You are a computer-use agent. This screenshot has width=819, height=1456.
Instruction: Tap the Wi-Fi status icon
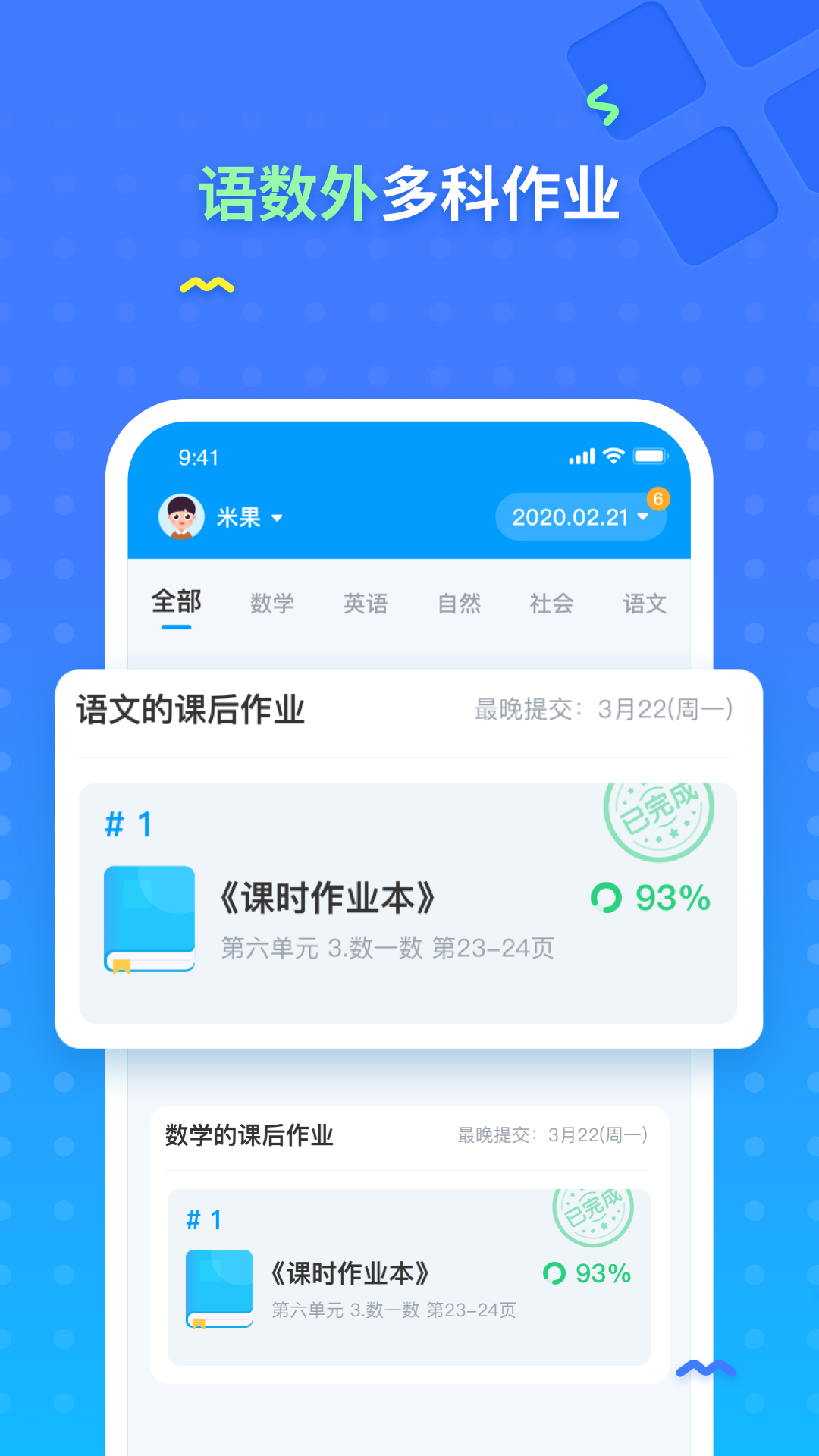(x=613, y=456)
